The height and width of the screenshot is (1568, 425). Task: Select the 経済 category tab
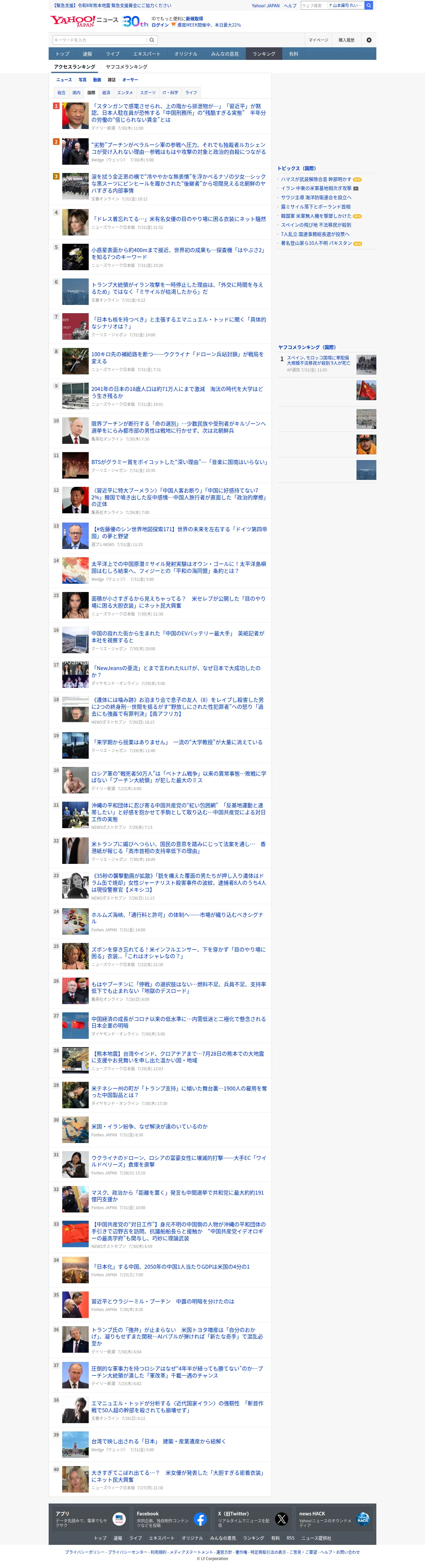[x=106, y=93]
